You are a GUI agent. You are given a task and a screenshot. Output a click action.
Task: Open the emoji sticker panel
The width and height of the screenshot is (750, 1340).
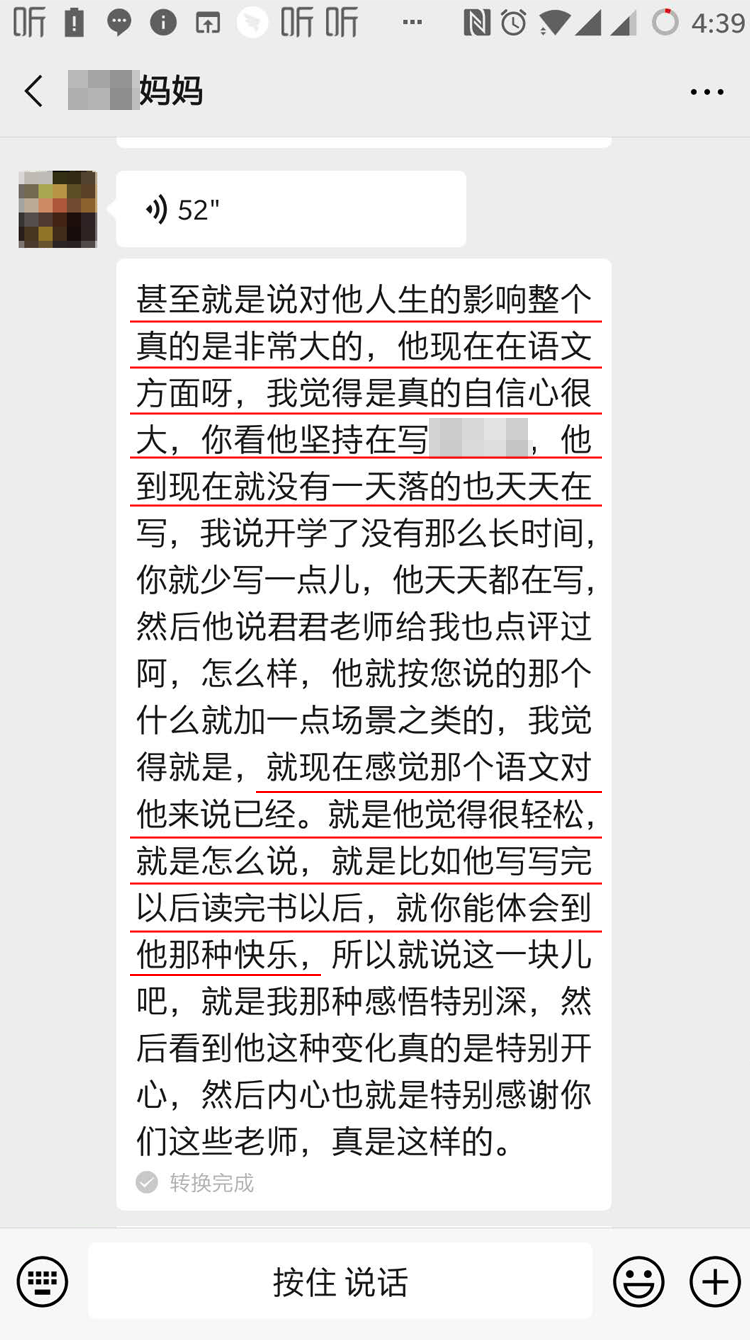click(x=638, y=1281)
